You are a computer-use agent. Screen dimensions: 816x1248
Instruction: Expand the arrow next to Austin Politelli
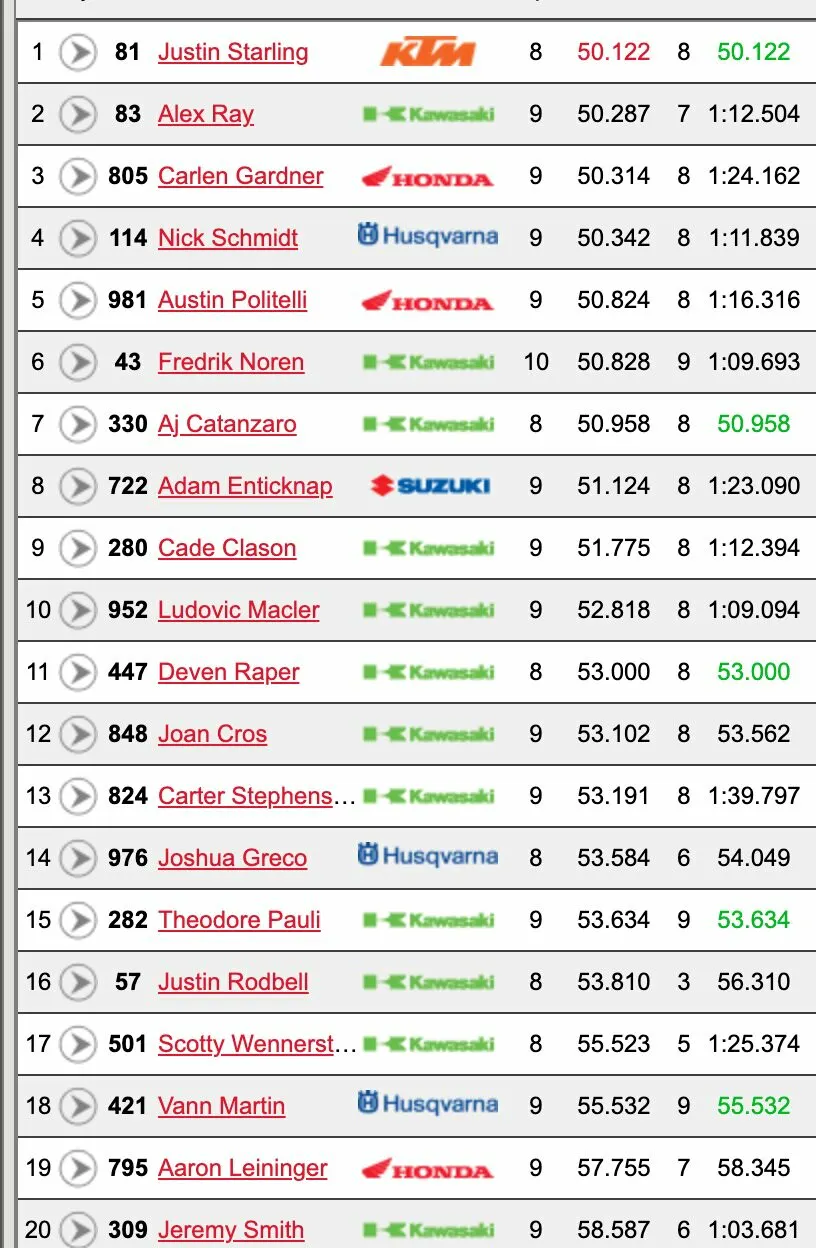(x=77, y=300)
